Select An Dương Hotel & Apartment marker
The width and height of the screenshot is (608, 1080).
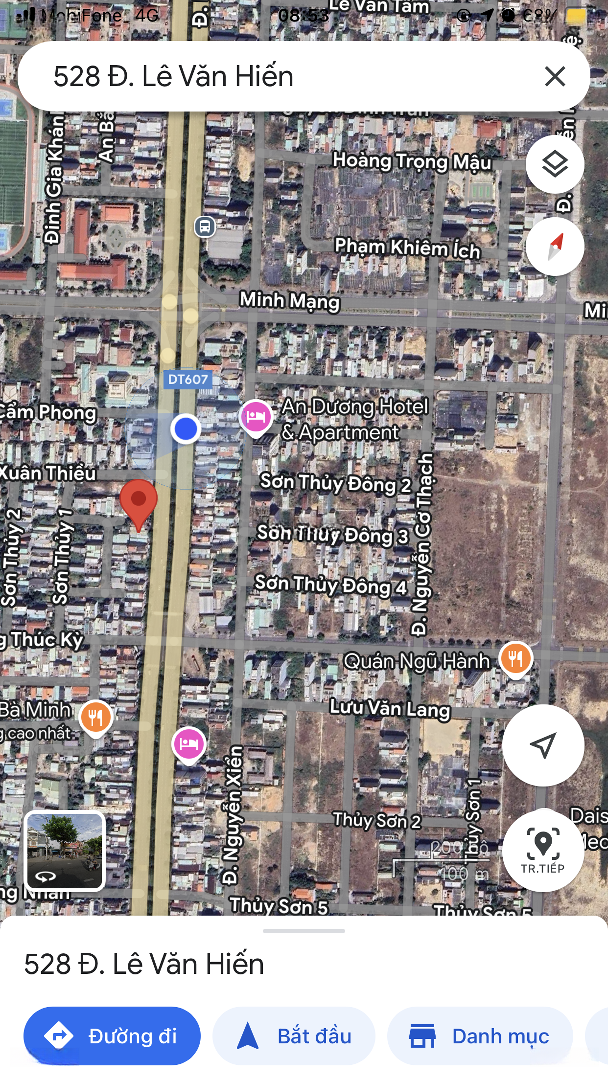[255, 418]
